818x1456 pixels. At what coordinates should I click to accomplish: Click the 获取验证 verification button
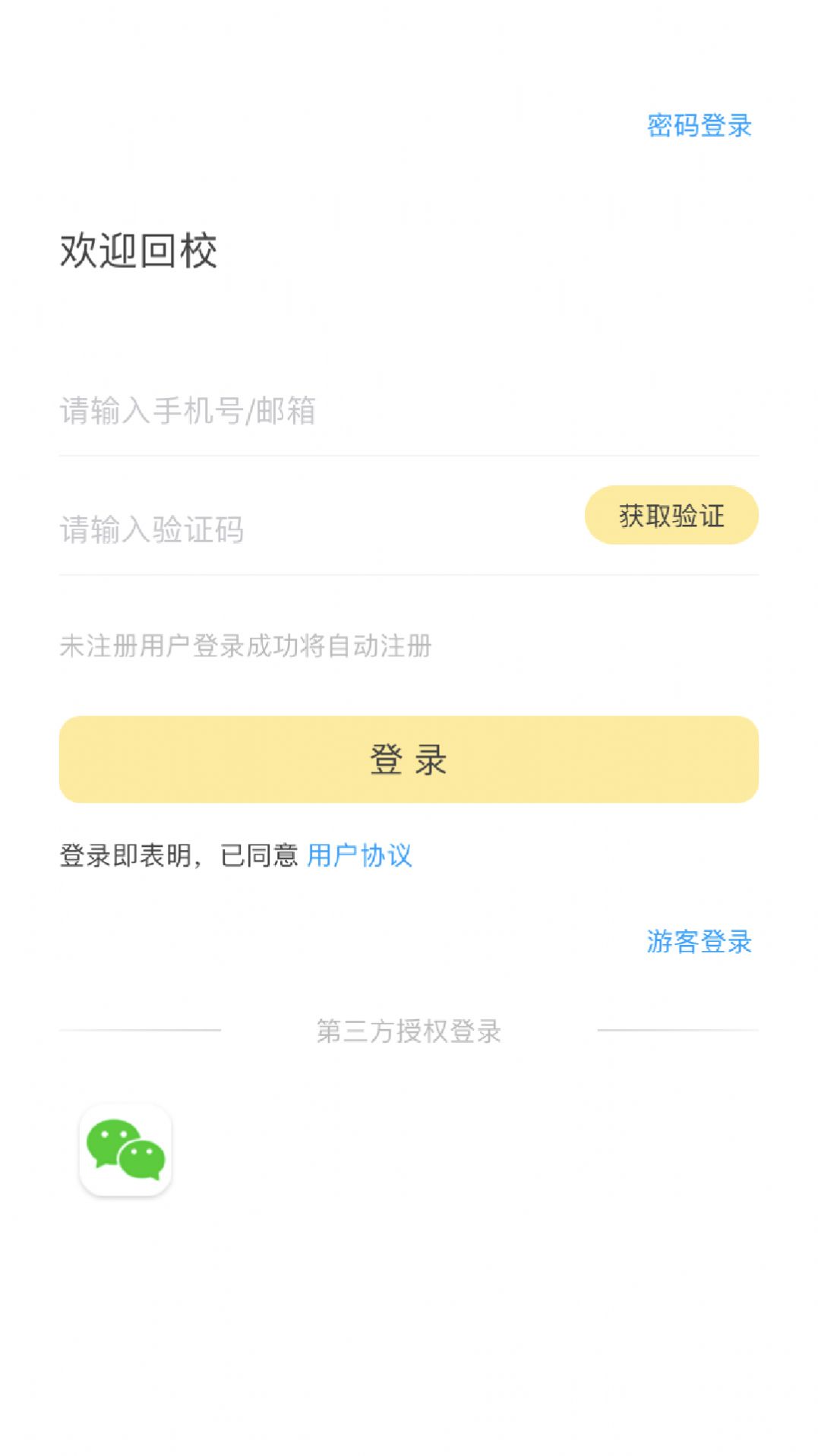point(671,515)
